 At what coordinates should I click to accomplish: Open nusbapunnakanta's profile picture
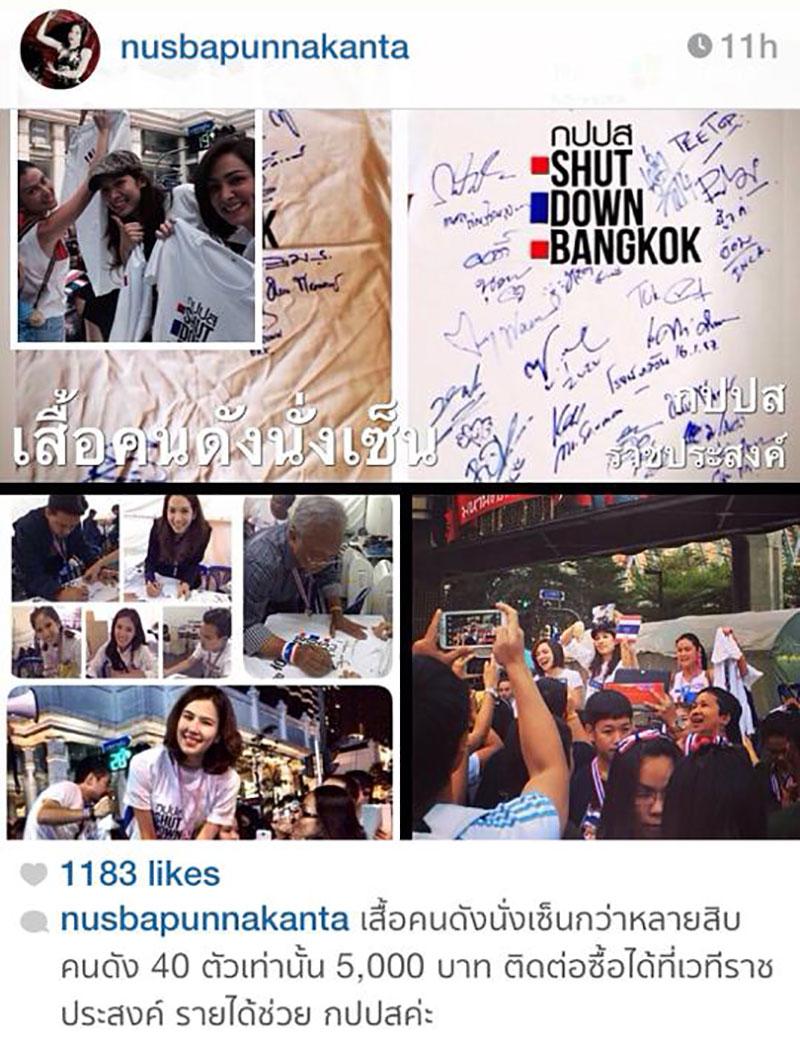pyautogui.click(x=60, y=49)
